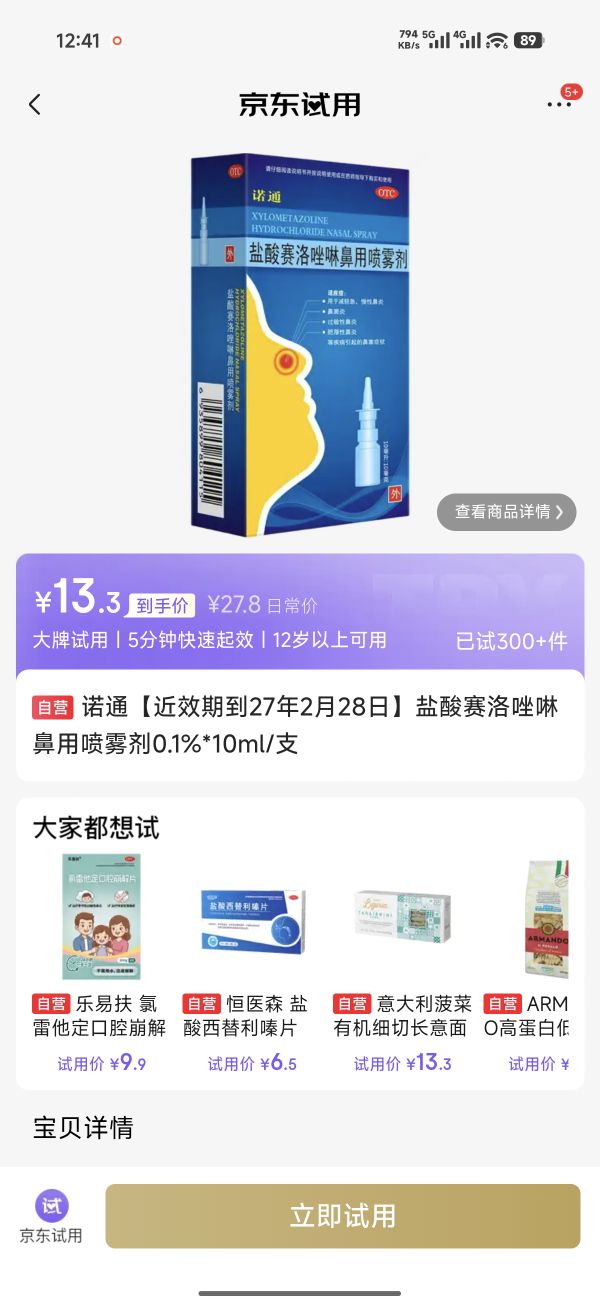This screenshot has height=1304, width=600.
Task: Go back using the top-left arrow
Action: tap(35, 104)
